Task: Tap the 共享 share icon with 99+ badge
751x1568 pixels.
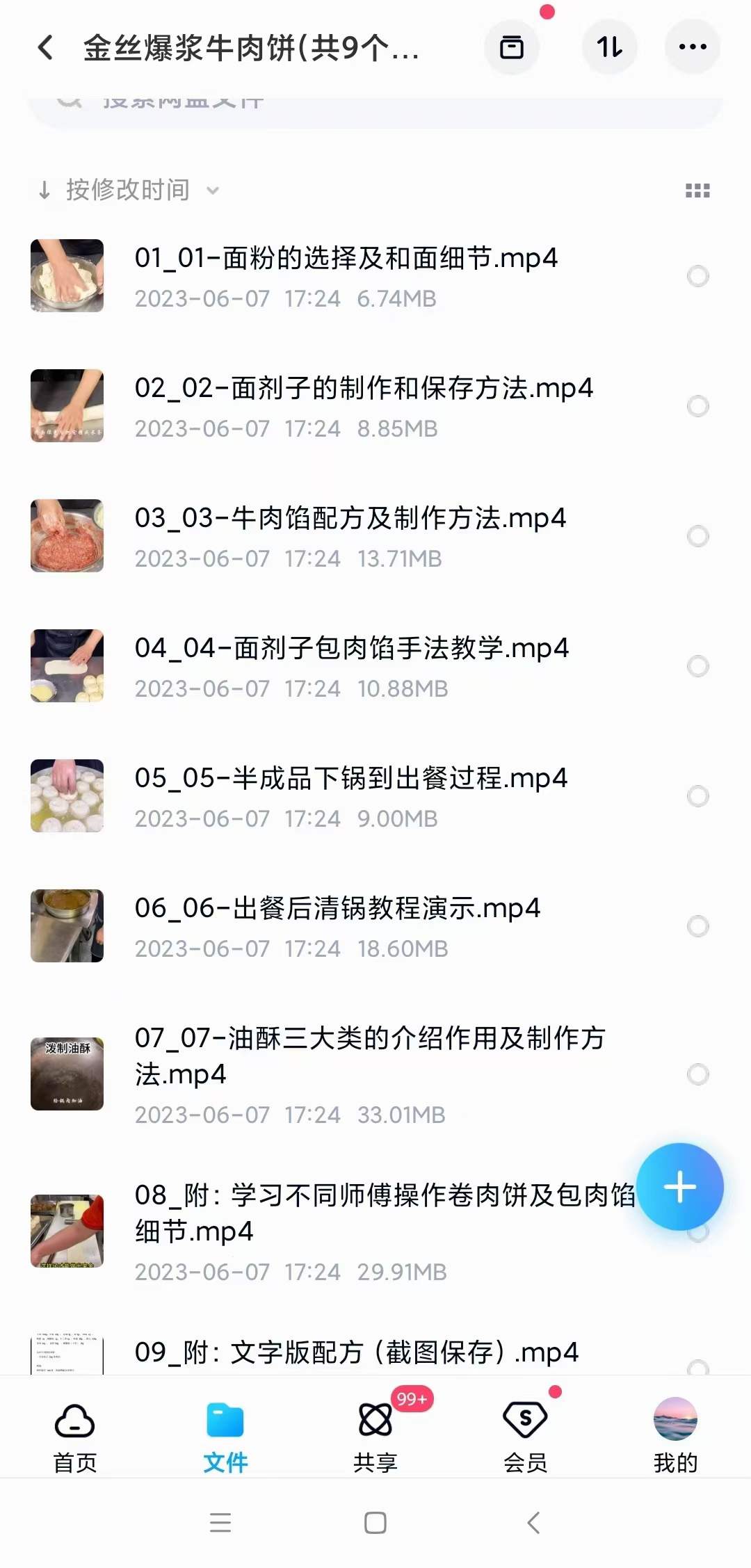Action: (374, 1419)
